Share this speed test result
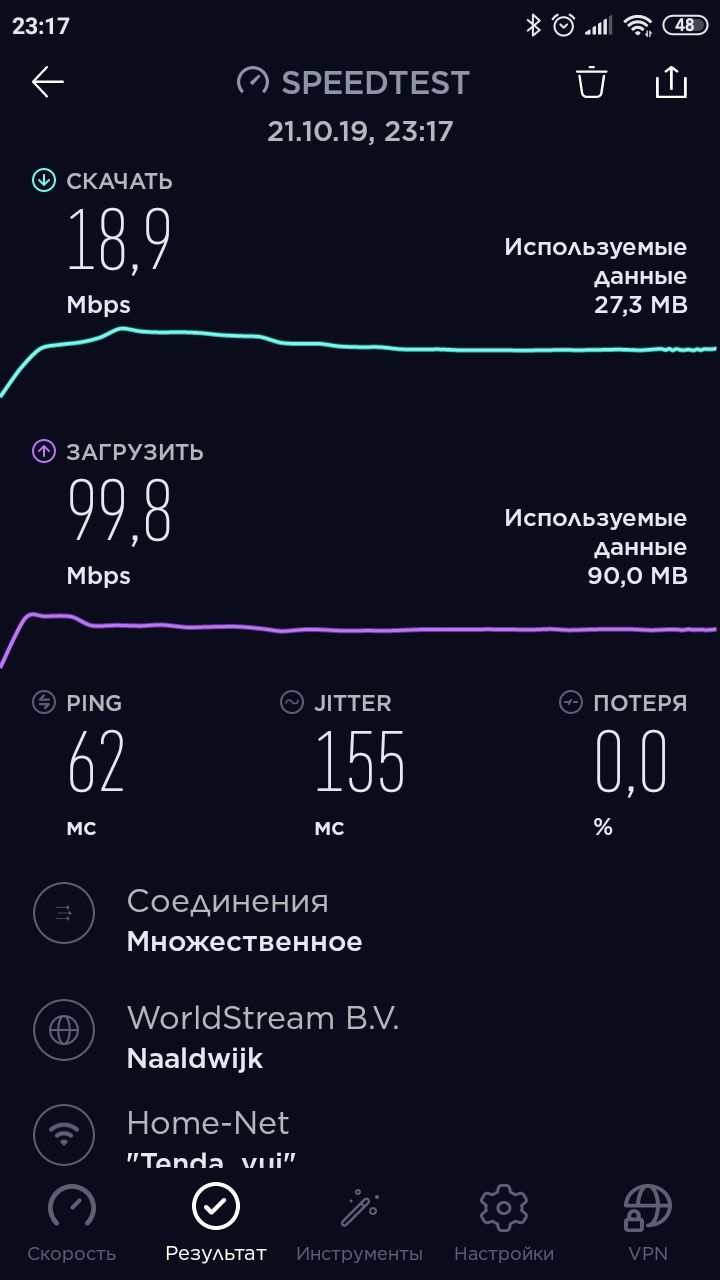Screen dimensions: 720x1280 (671, 82)
